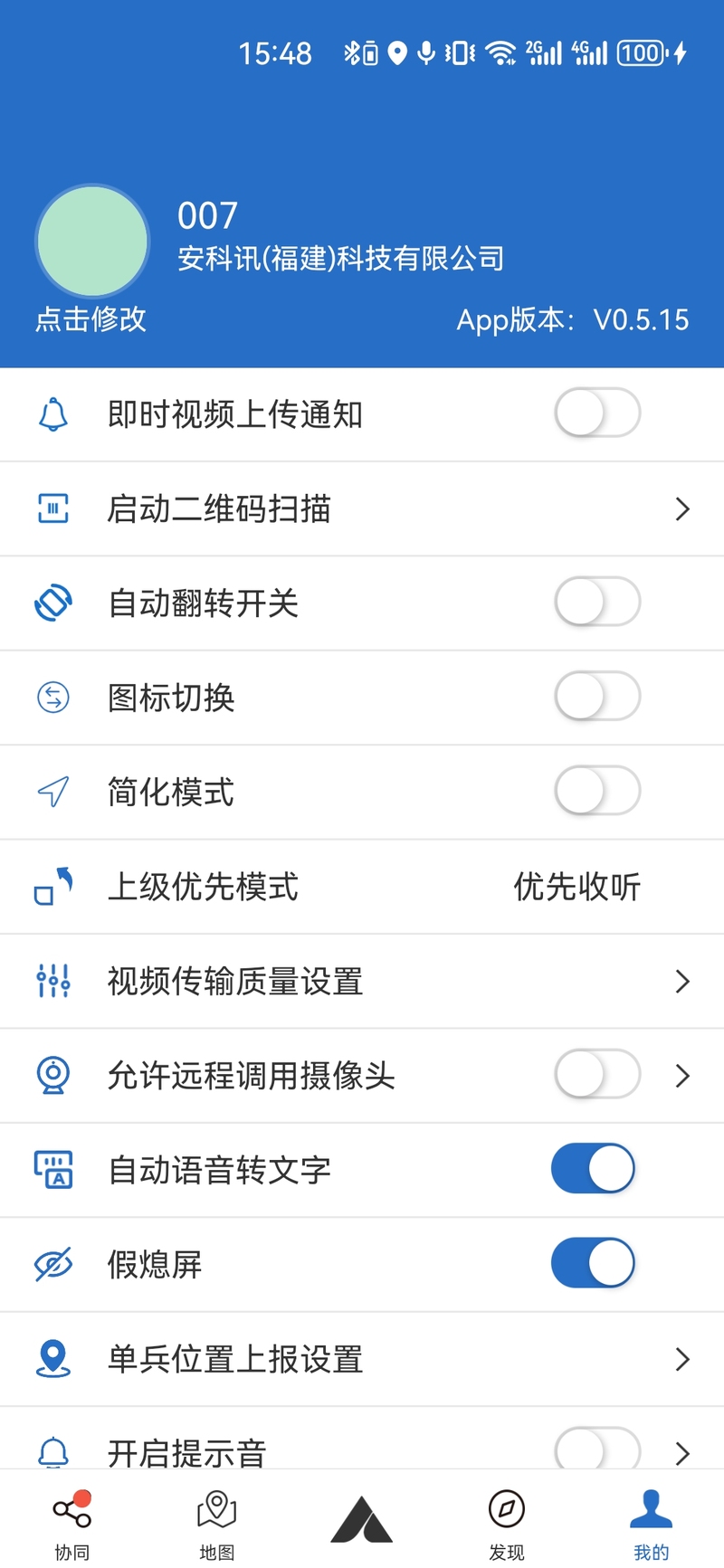Toggle 允许远程调用摄像头 switch

coord(597,1075)
